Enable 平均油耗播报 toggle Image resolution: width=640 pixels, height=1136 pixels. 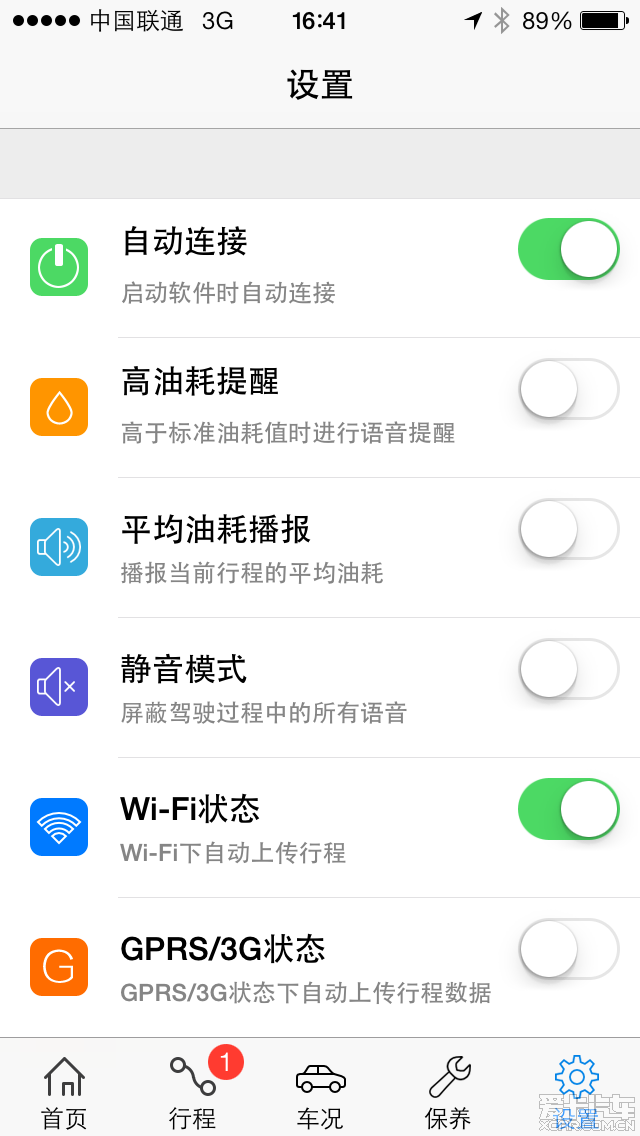pos(569,529)
